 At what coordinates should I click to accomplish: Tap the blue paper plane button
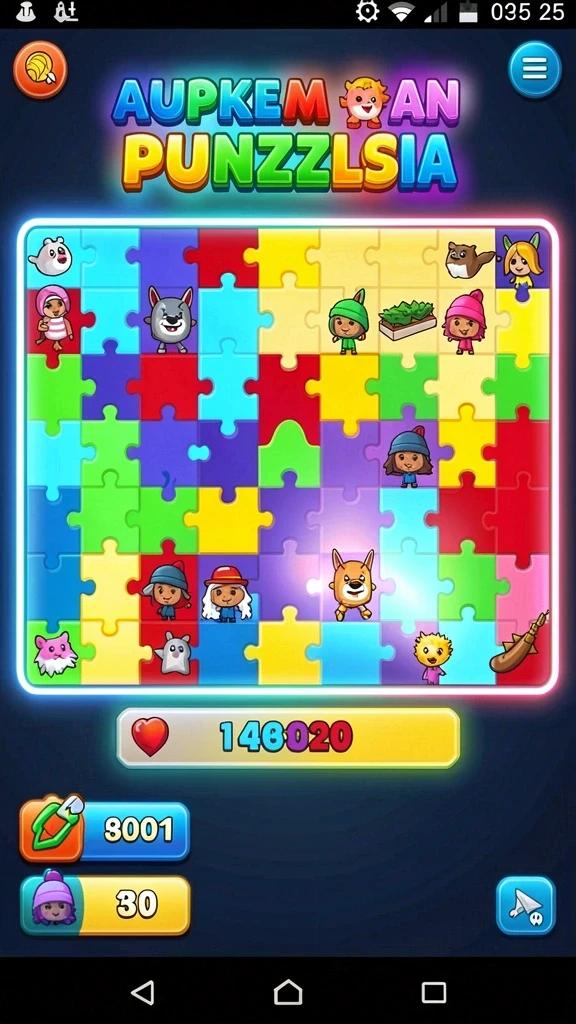[x=526, y=905]
